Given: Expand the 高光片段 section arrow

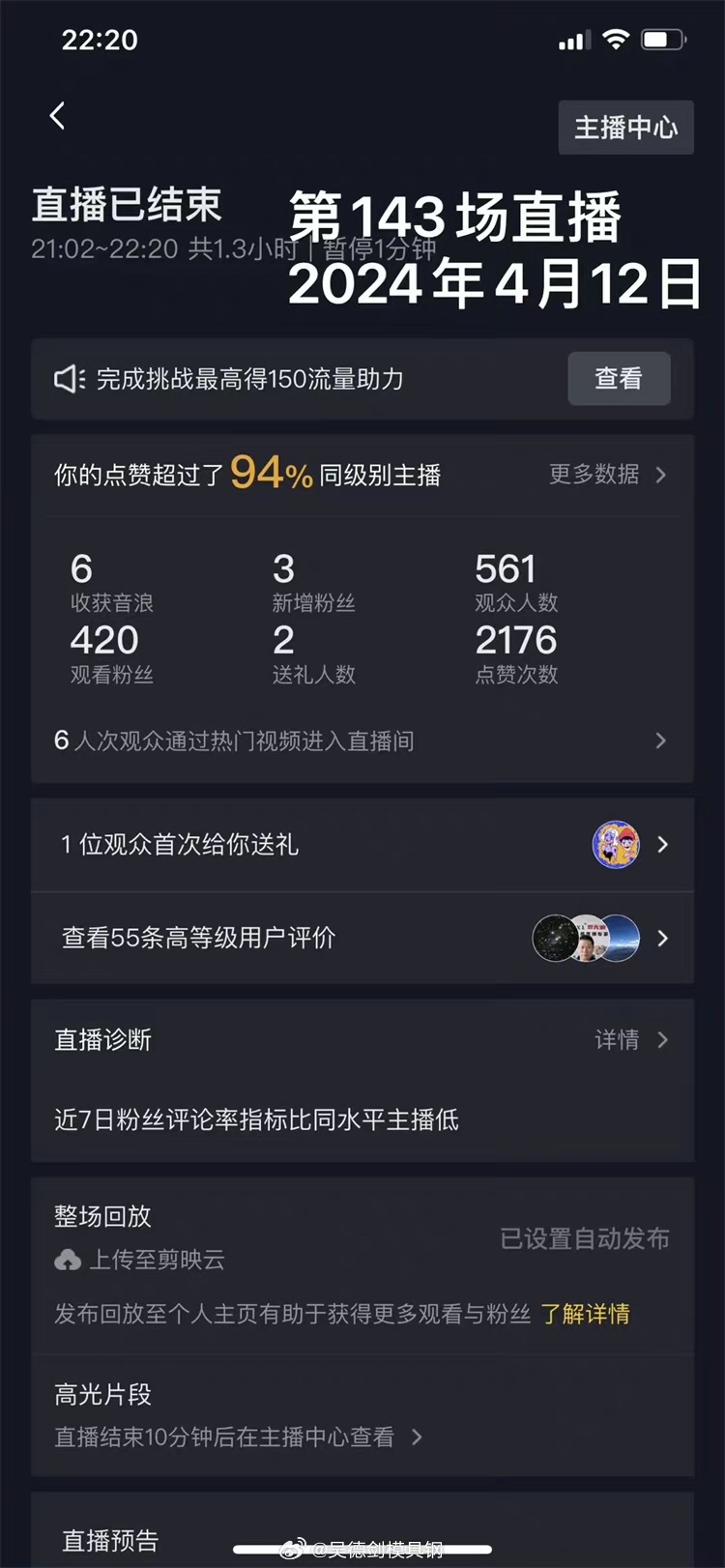Looking at the screenshot, I should click(x=417, y=1437).
